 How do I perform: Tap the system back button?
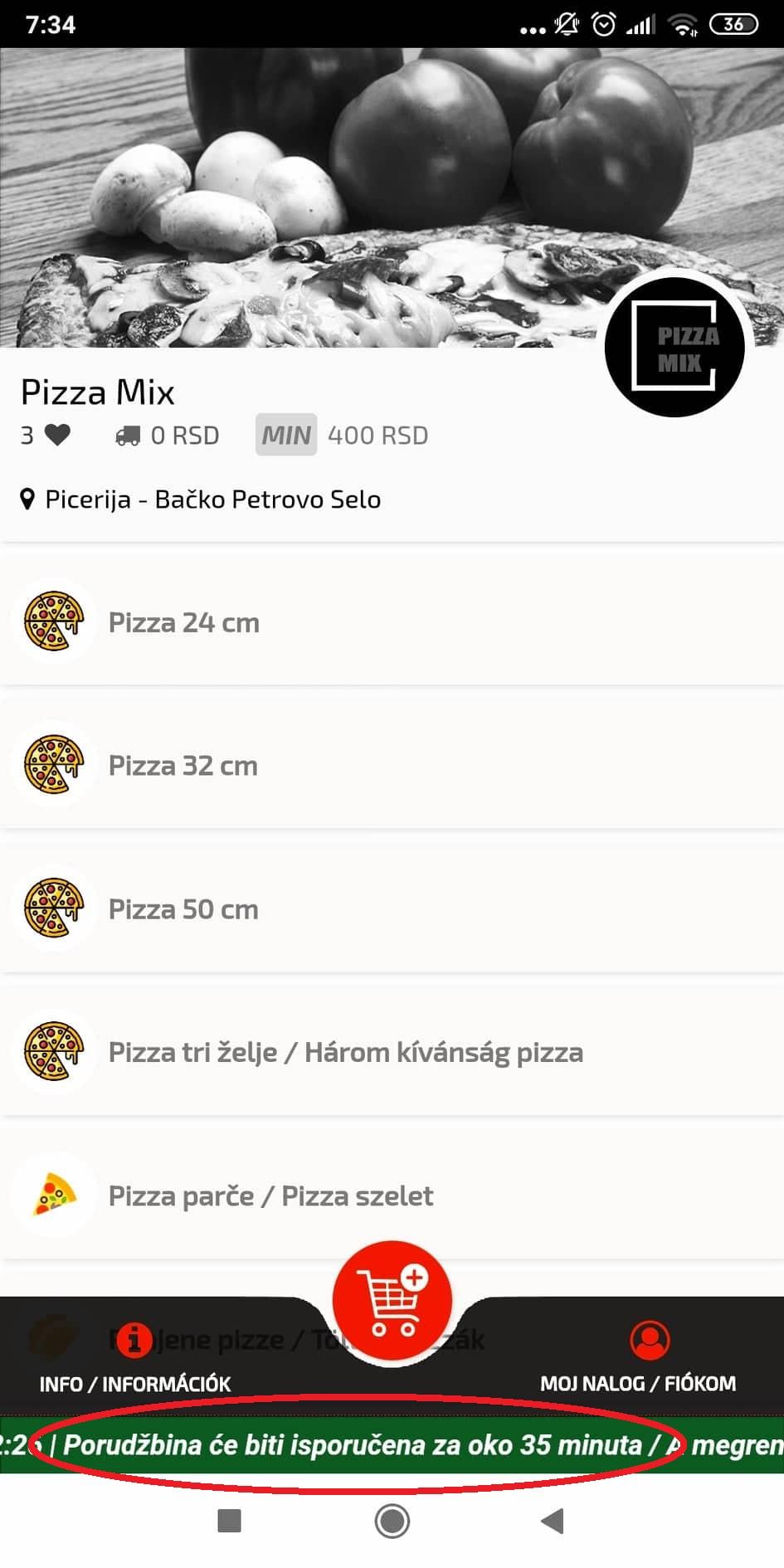click(553, 1521)
